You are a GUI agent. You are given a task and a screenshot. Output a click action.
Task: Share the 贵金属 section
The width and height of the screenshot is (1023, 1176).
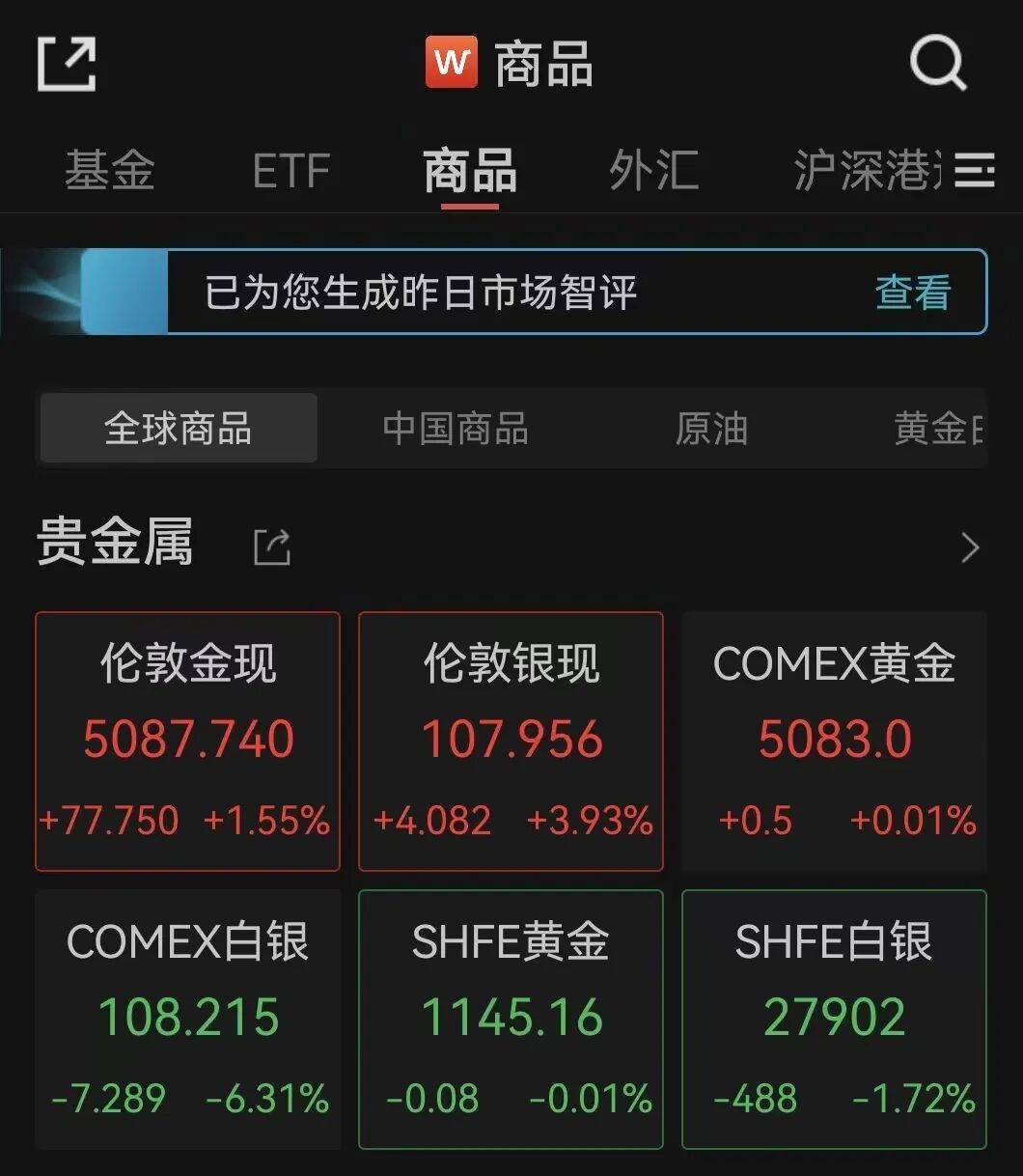point(271,546)
